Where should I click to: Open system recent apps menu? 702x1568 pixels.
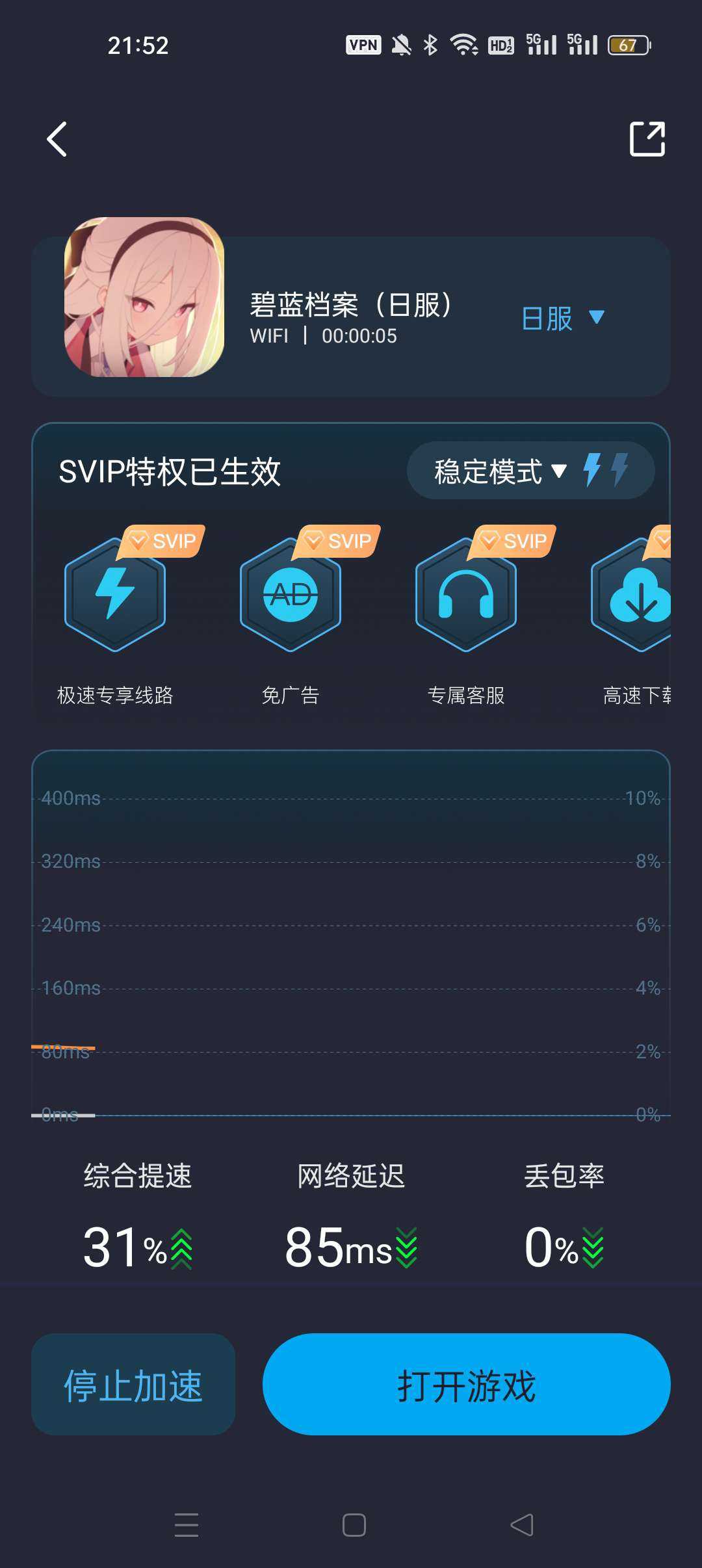[187, 1525]
